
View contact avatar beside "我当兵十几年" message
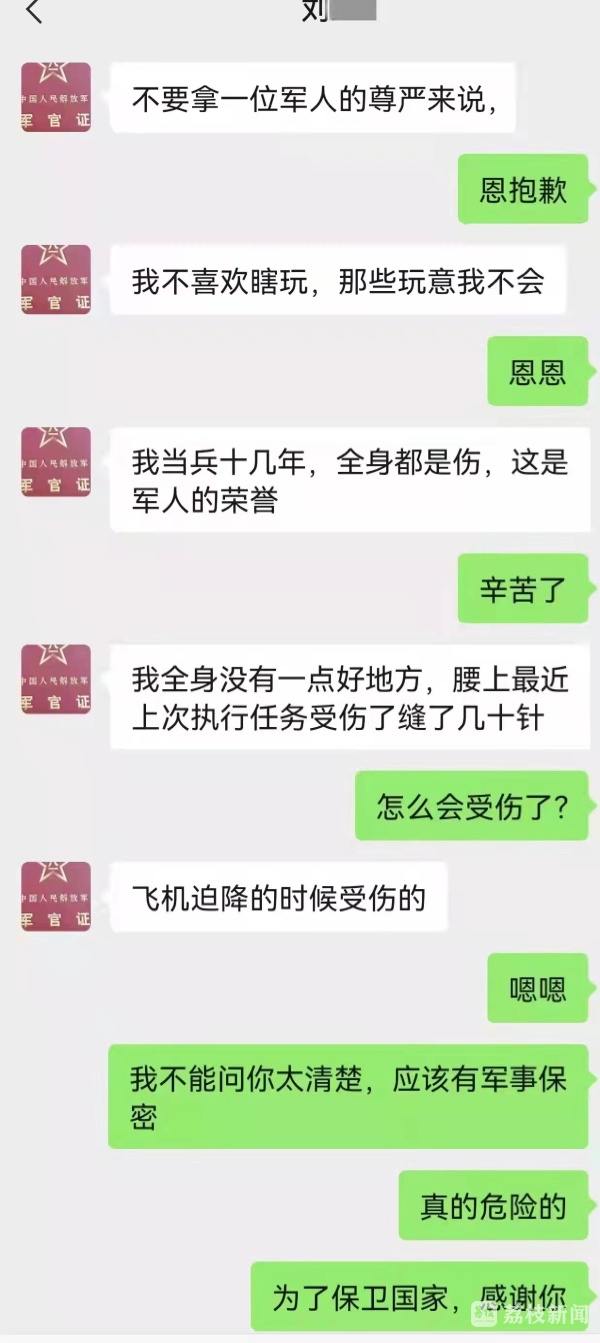click(56, 462)
